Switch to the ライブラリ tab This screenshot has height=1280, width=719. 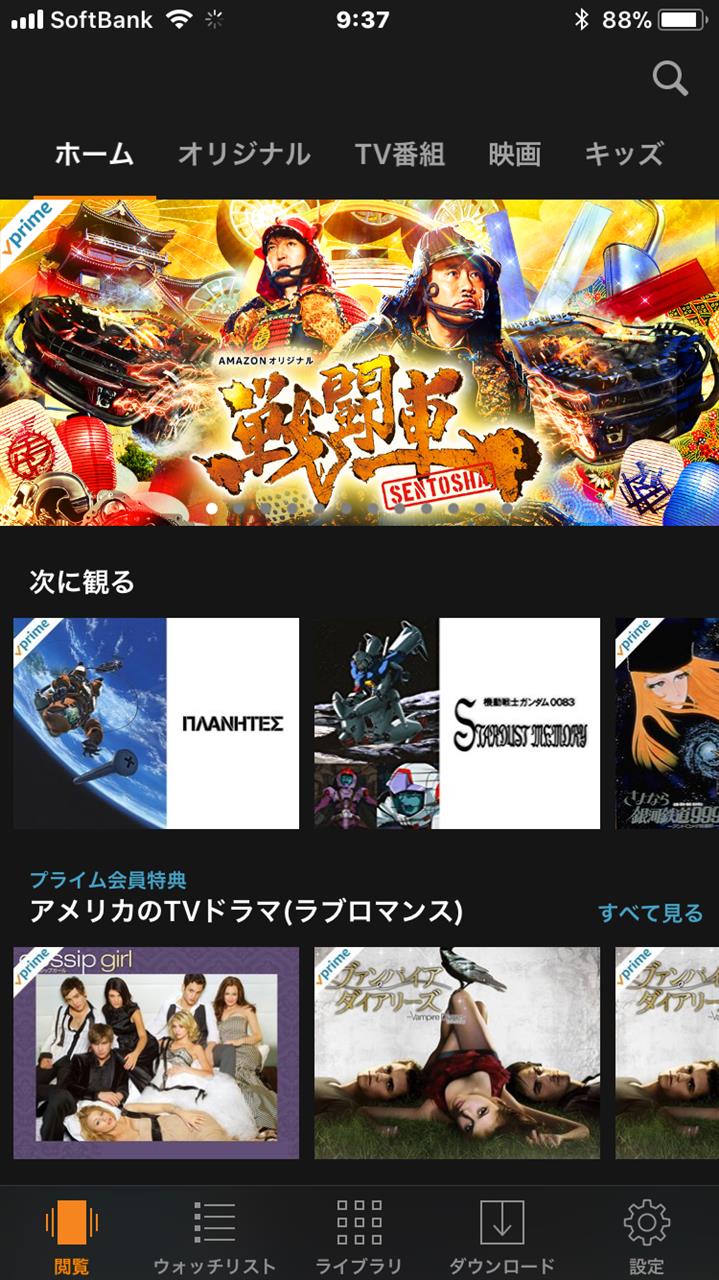tap(359, 1236)
